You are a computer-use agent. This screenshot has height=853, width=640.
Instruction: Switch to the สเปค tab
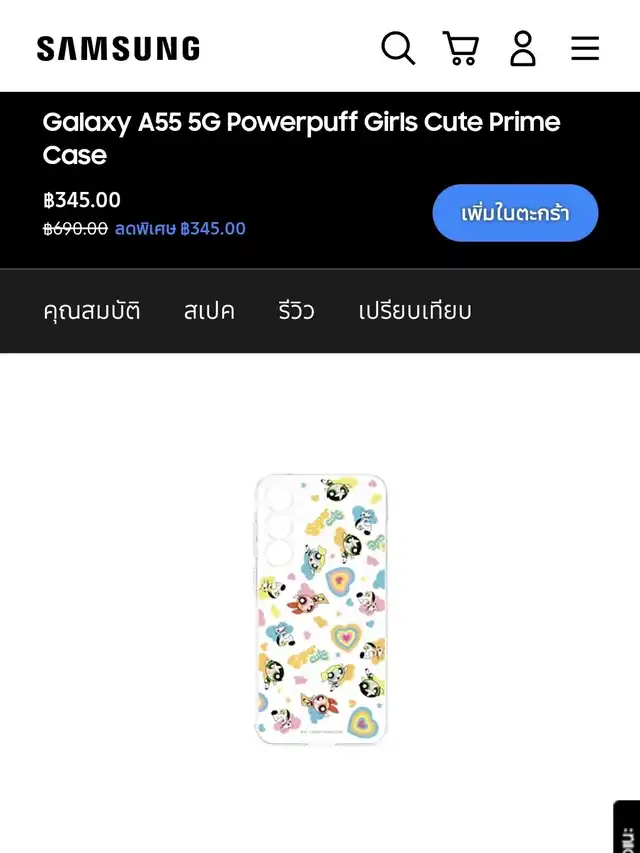click(x=209, y=311)
